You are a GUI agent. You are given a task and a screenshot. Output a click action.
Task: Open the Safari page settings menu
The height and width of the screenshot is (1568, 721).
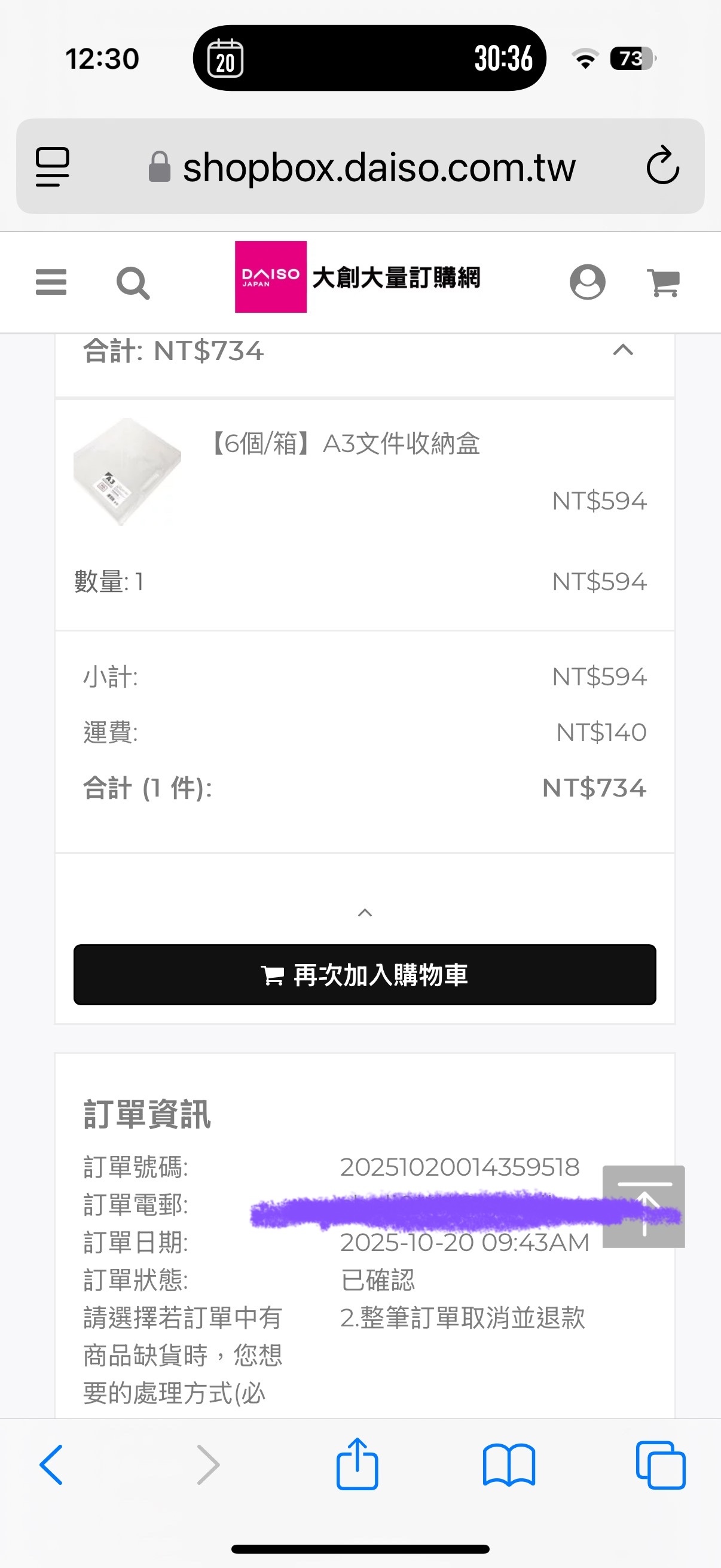pyautogui.click(x=53, y=166)
